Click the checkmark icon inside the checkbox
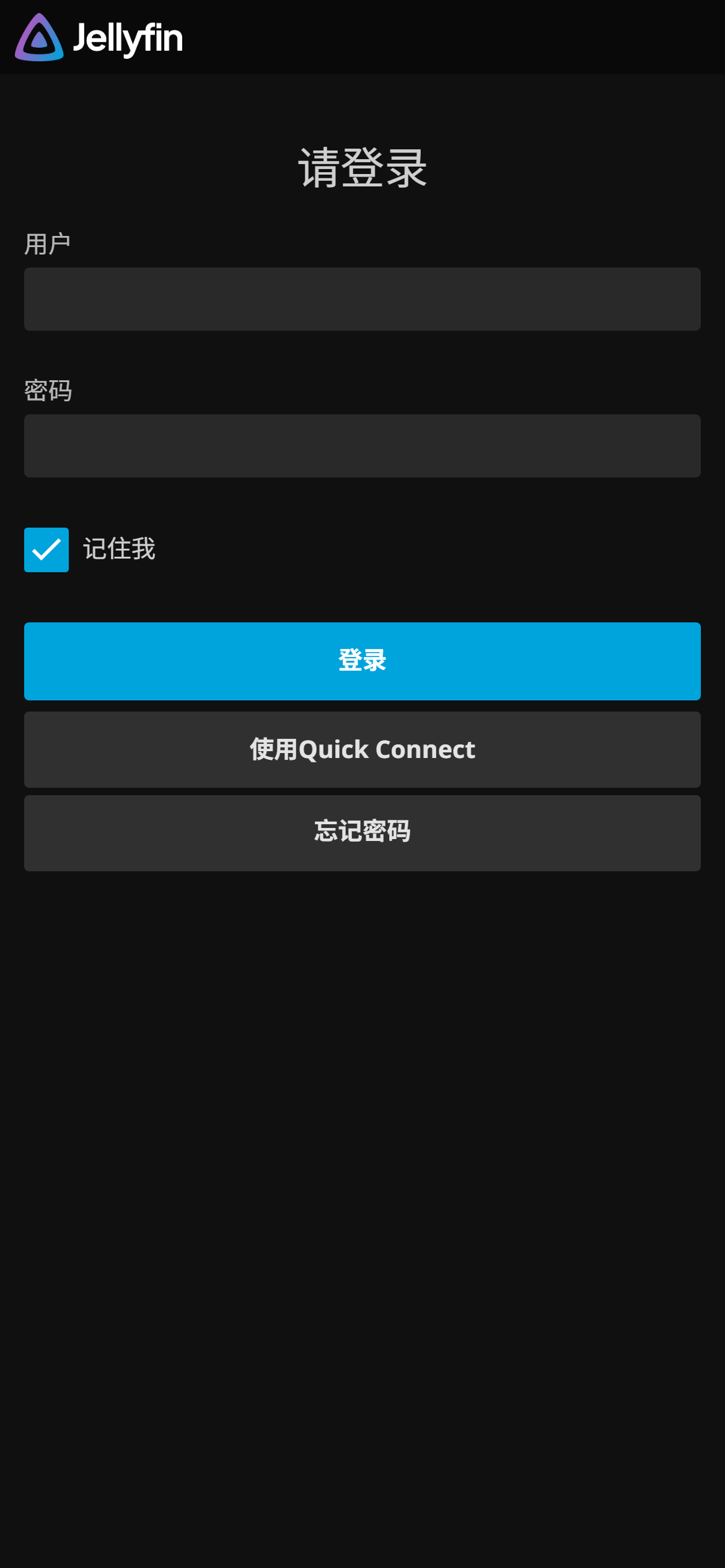 (x=46, y=549)
